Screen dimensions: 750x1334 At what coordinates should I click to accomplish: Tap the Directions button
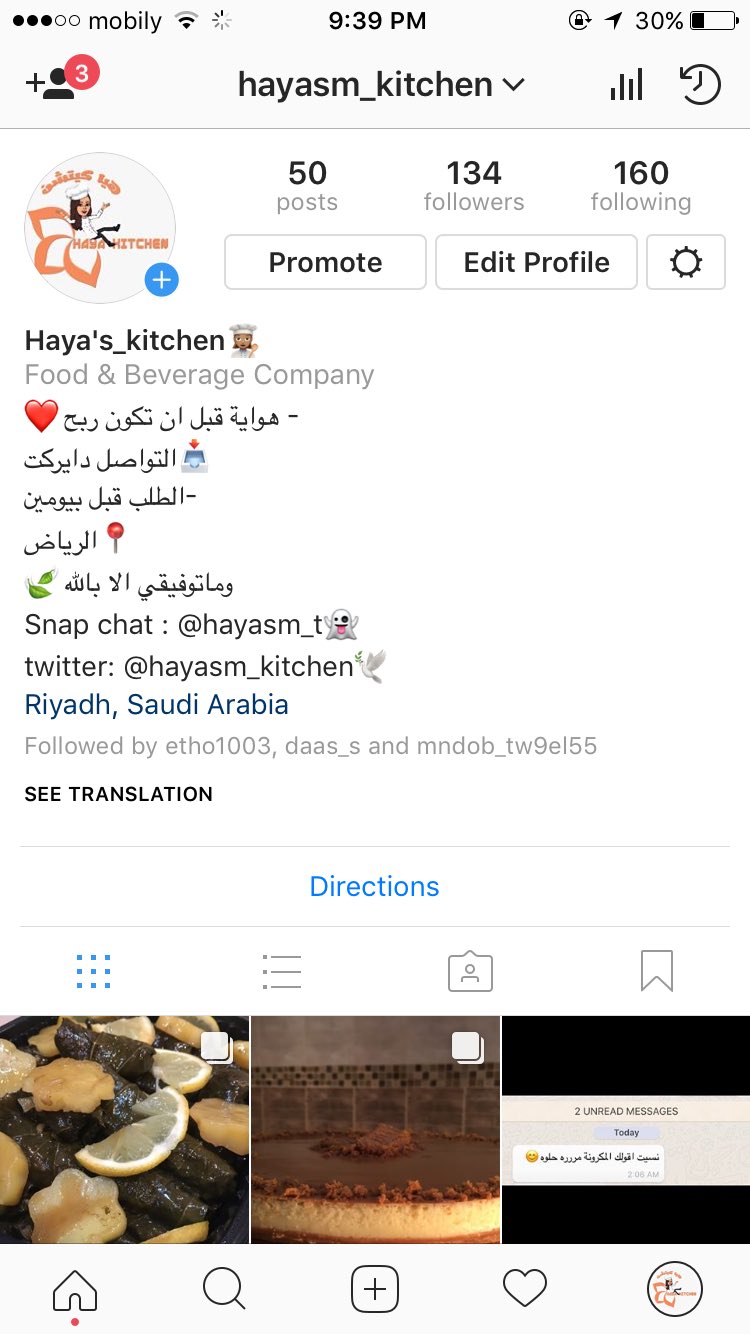(x=374, y=886)
